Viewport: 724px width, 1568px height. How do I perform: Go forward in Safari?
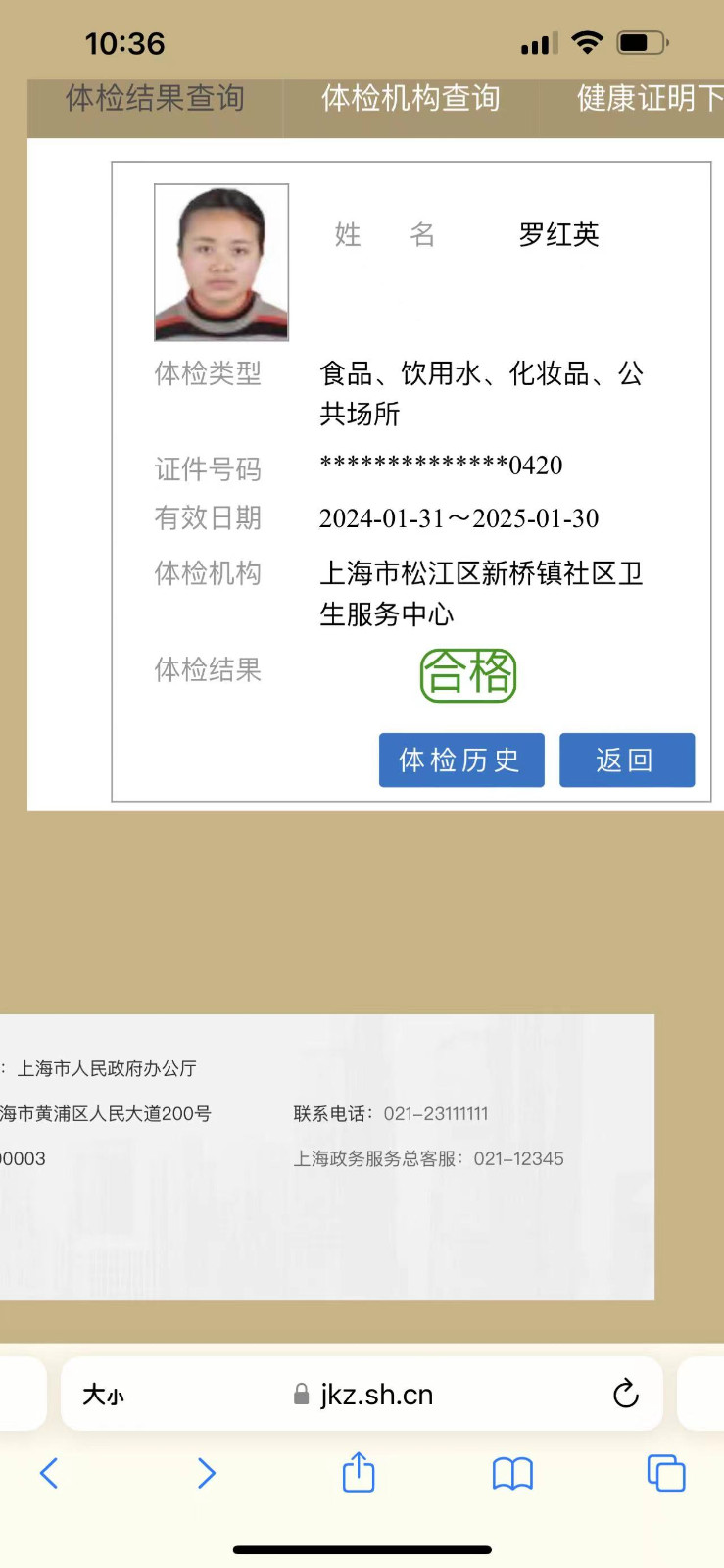206,1473
